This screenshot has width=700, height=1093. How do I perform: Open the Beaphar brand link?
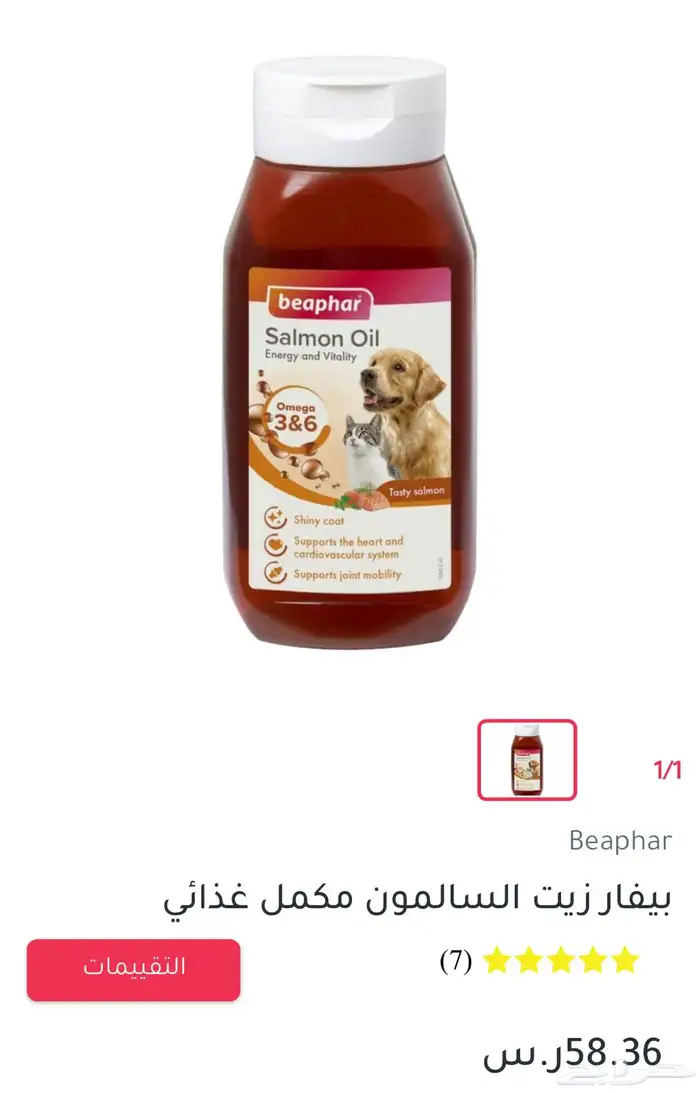click(620, 841)
